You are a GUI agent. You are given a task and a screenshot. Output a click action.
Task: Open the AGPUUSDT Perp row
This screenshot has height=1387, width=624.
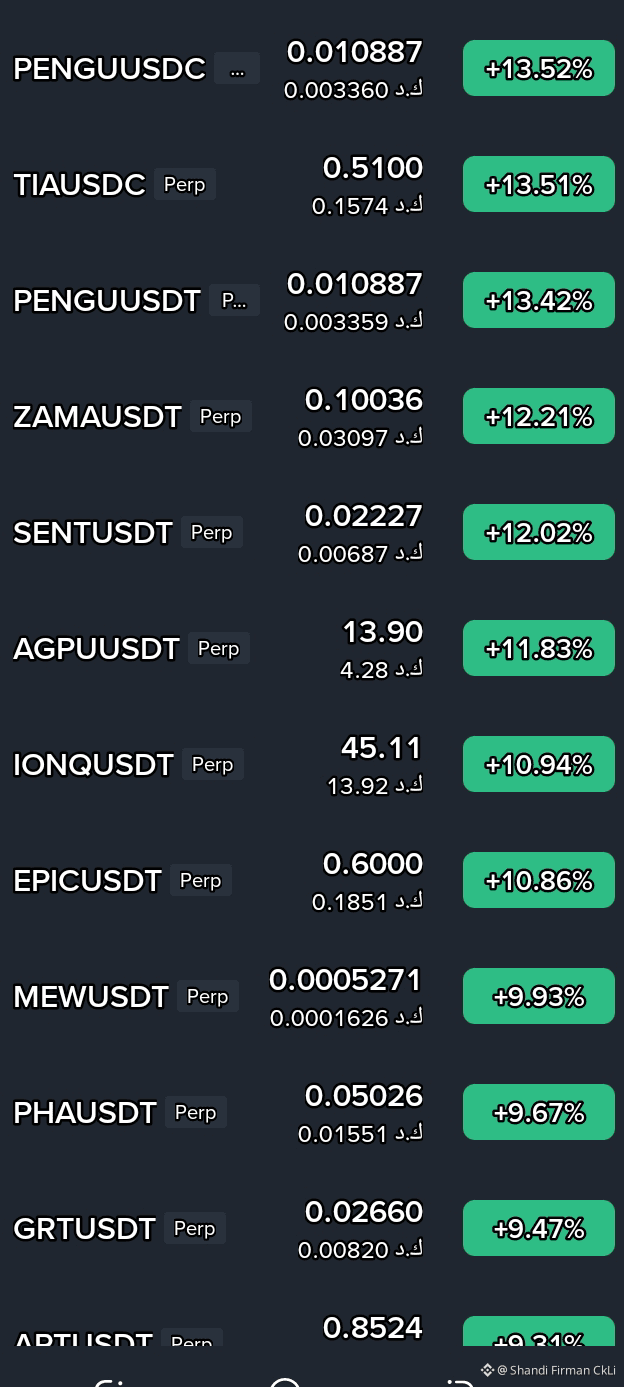(x=312, y=648)
